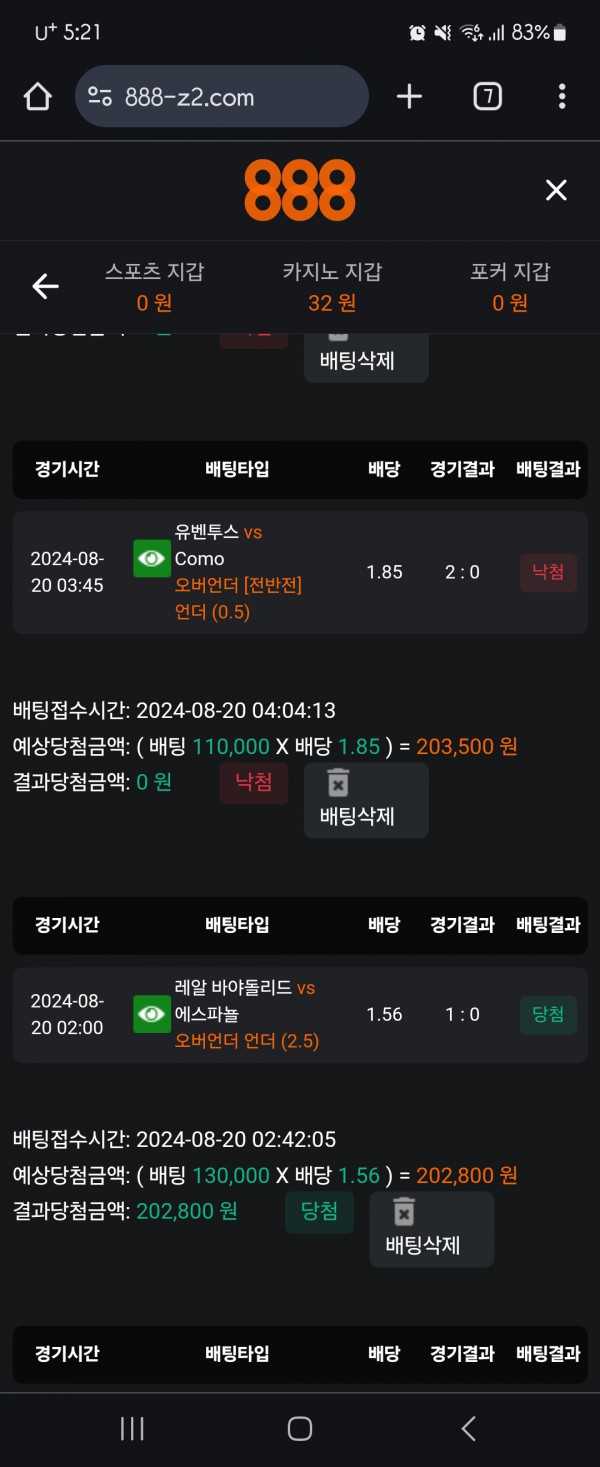Select the 포커 지갑 wallet
The width and height of the screenshot is (600, 1467).
510,287
